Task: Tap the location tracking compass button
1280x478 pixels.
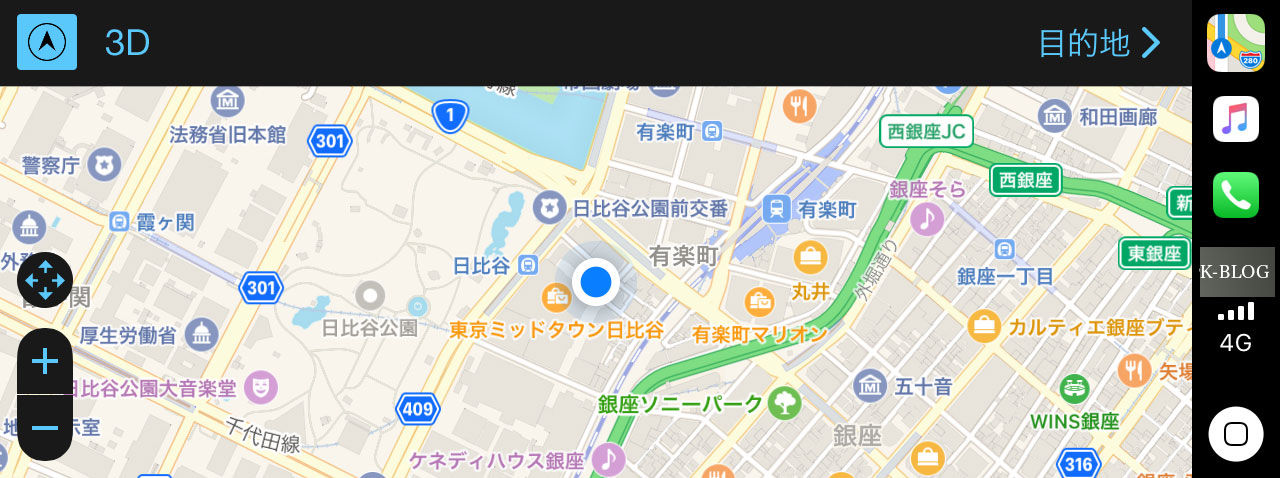Action: coord(47,42)
